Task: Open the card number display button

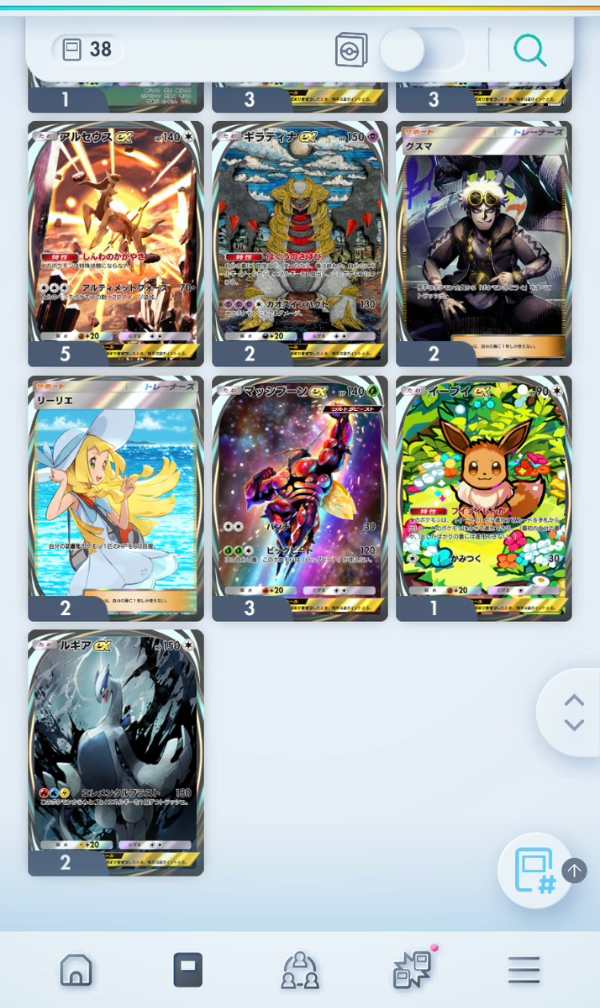Action: click(x=534, y=870)
